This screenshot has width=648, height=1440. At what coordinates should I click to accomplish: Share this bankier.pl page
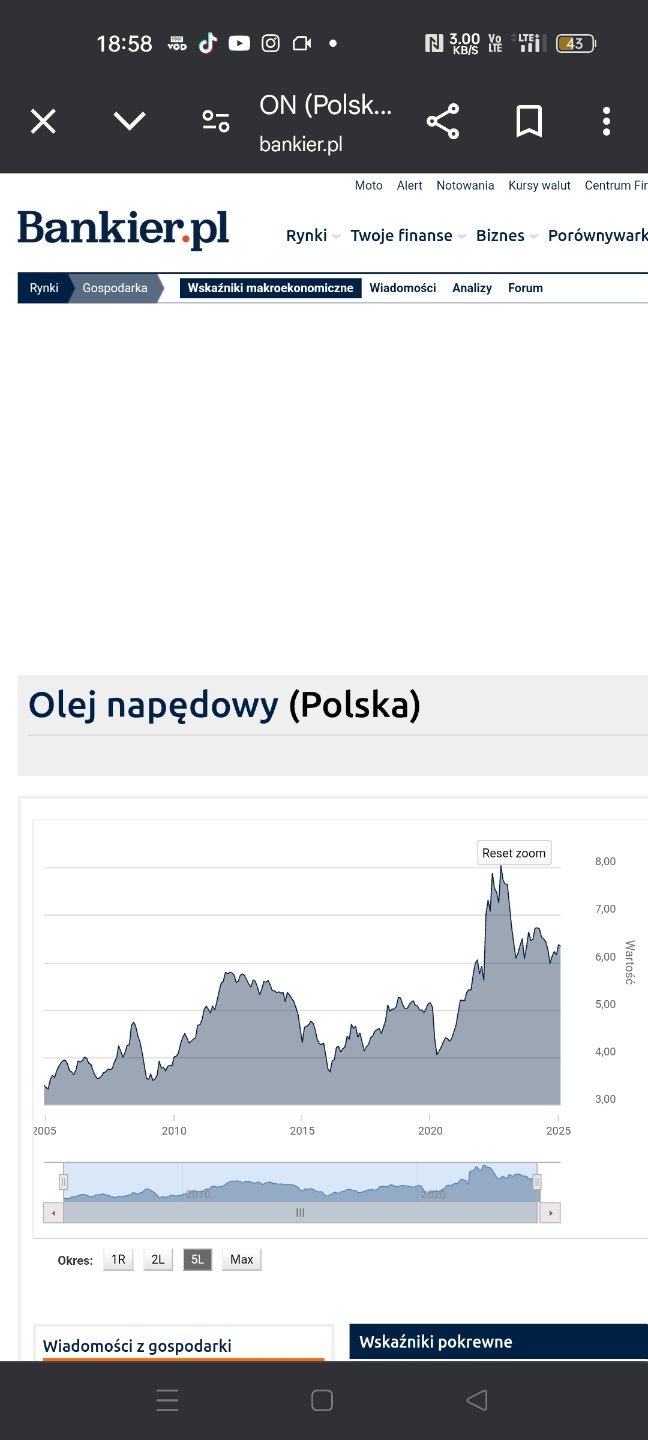(442, 122)
